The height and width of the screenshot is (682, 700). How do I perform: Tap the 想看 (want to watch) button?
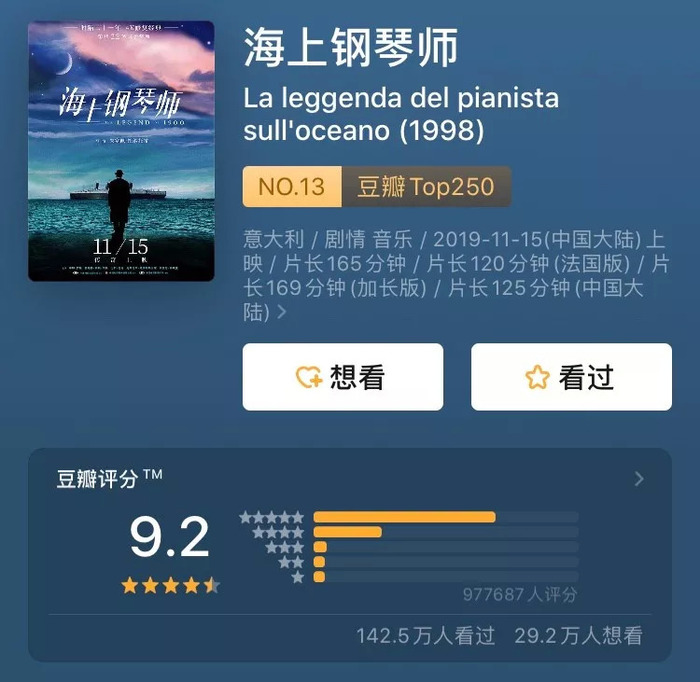pos(342,377)
